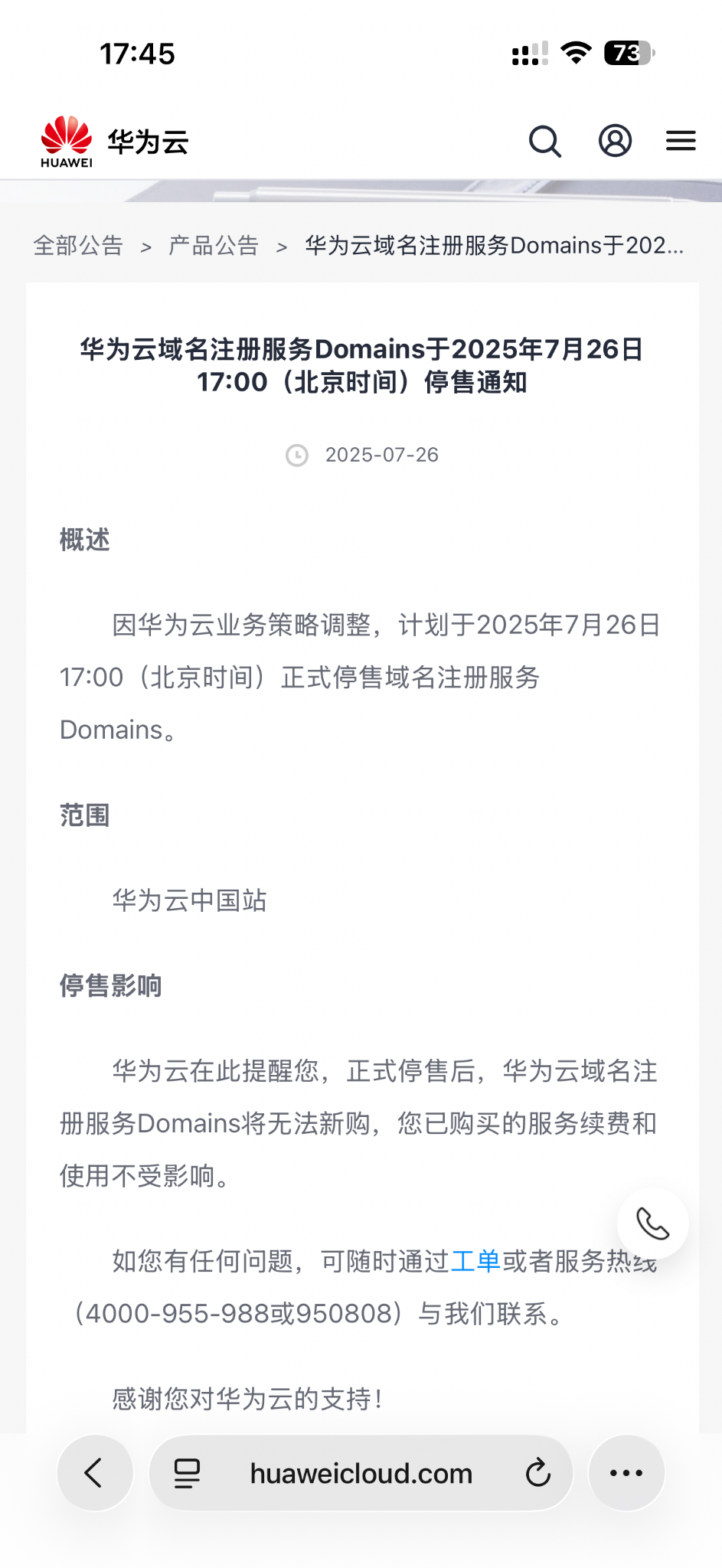The height and width of the screenshot is (1568, 722).
Task: Open the search icon in header
Action: tap(544, 142)
